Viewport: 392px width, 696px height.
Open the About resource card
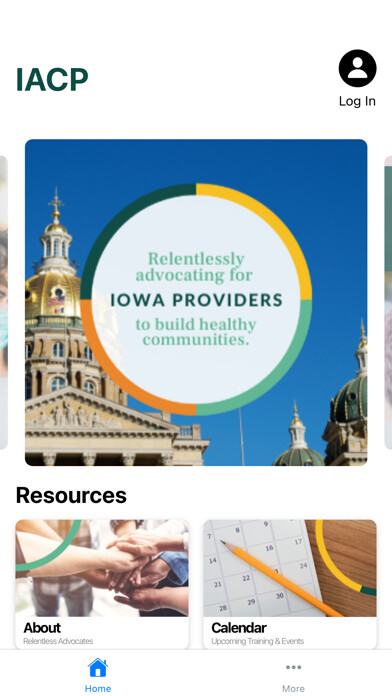pyautogui.click(x=102, y=584)
